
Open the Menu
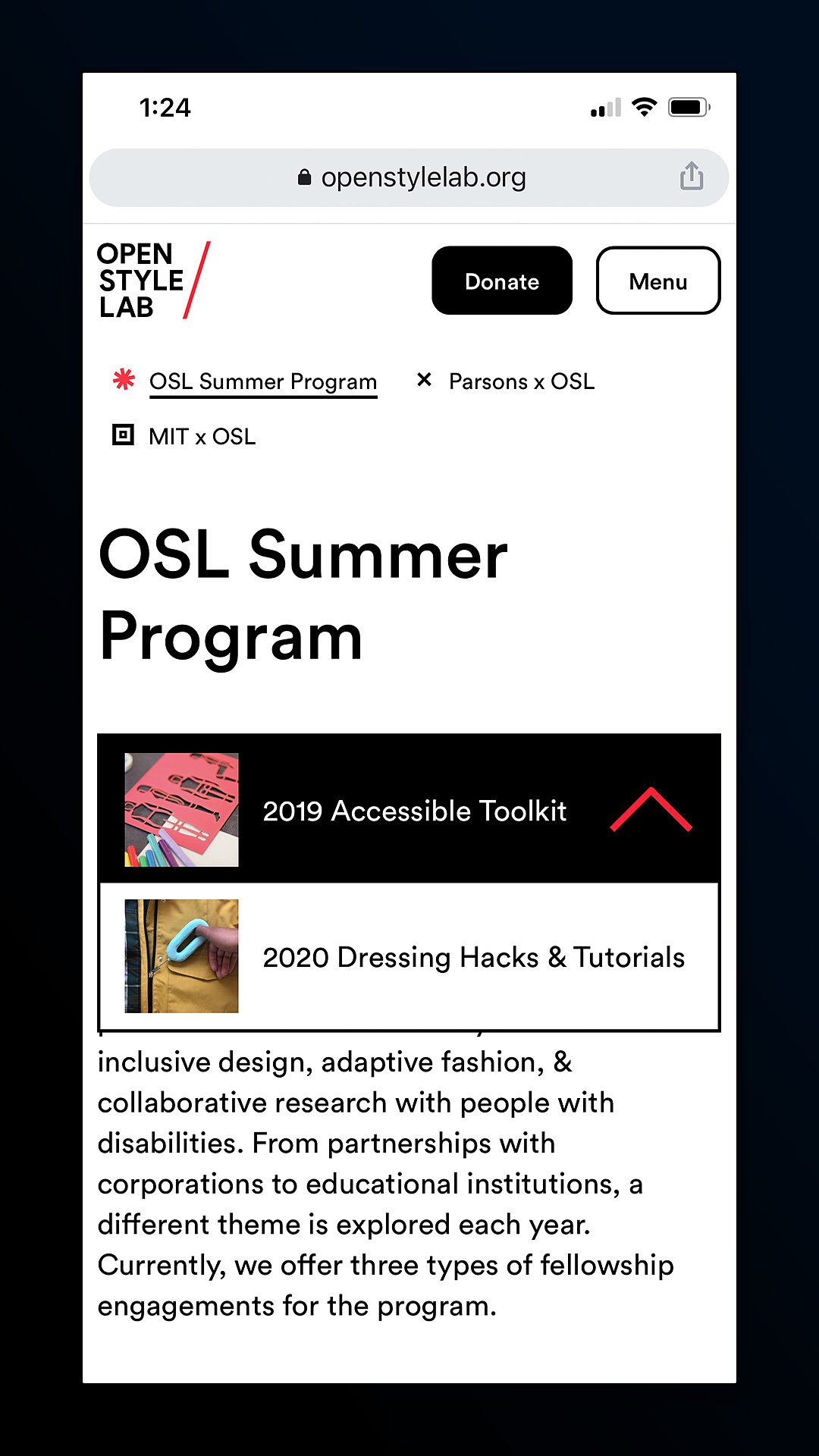click(x=658, y=281)
